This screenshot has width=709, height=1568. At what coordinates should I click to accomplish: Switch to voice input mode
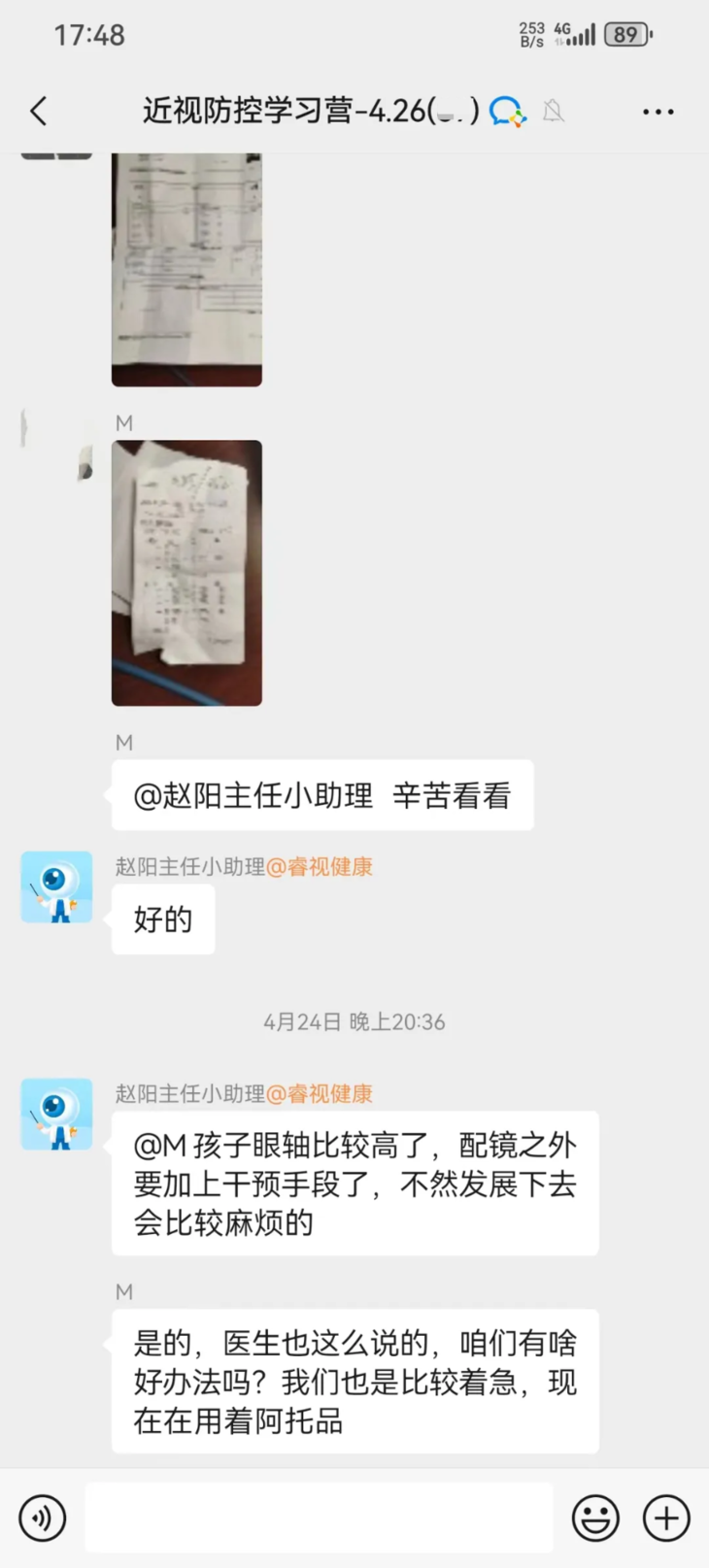[x=43, y=1517]
